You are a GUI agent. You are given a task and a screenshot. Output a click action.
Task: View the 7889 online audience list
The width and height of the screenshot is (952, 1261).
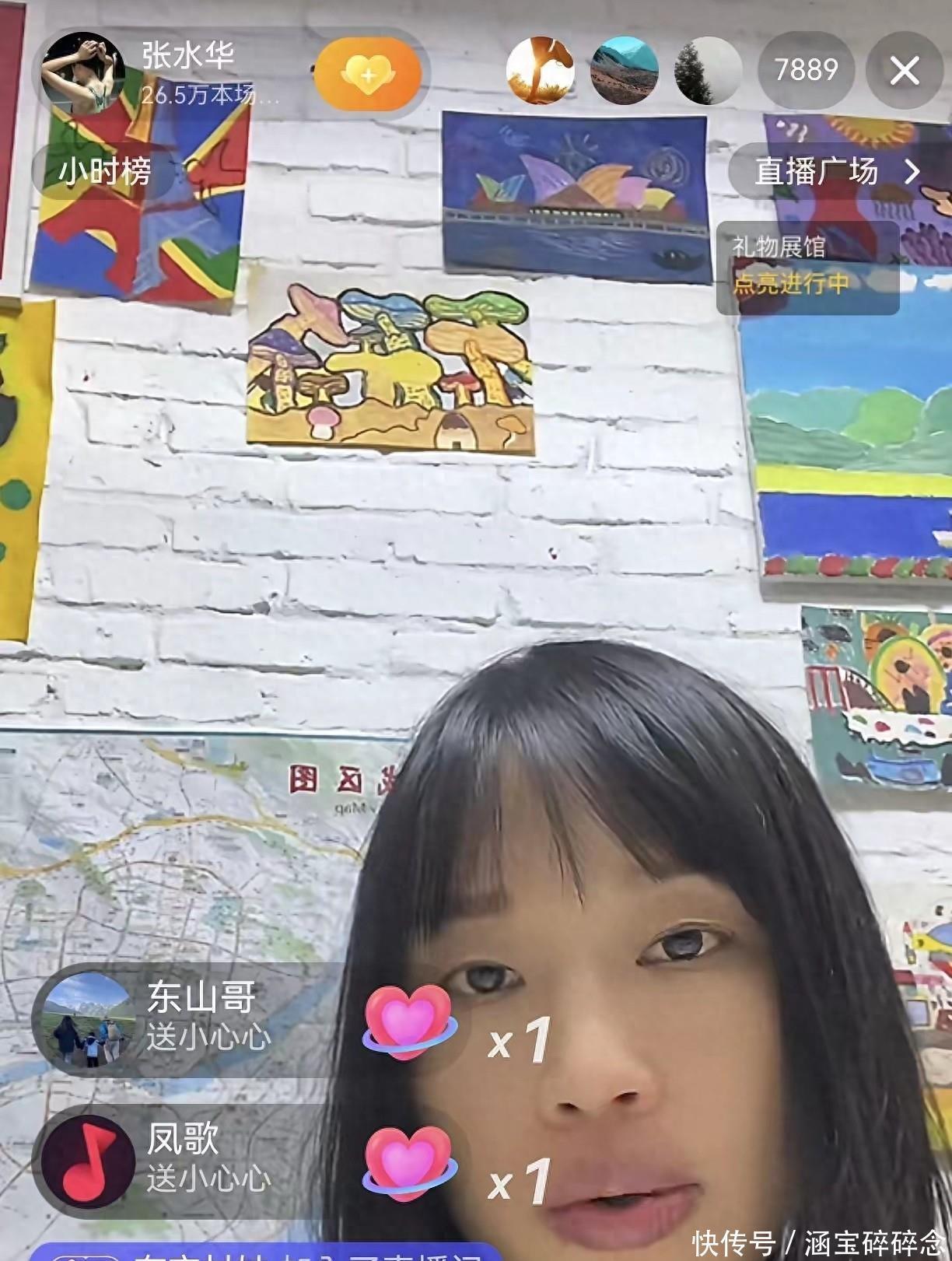806,71
